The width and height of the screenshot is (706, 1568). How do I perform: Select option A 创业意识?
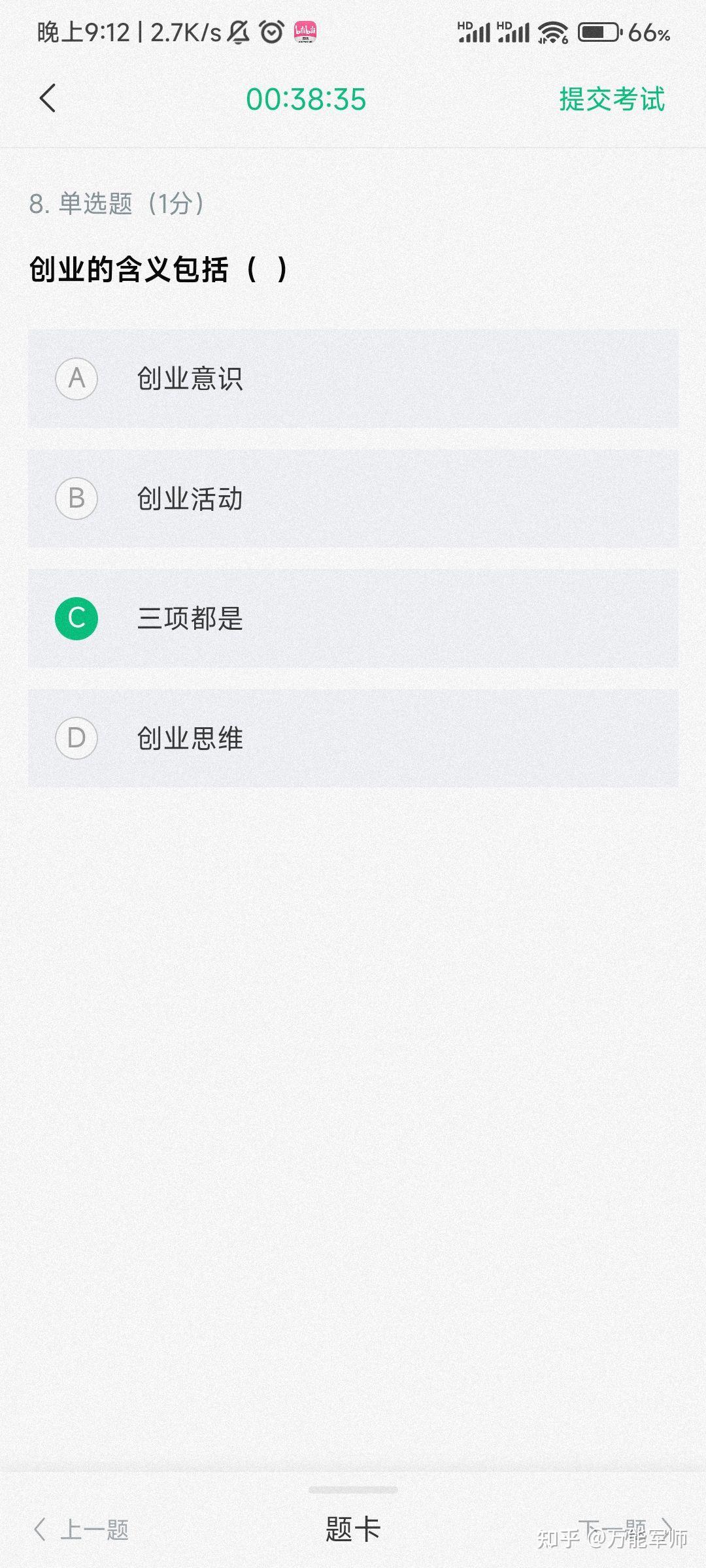click(x=353, y=378)
